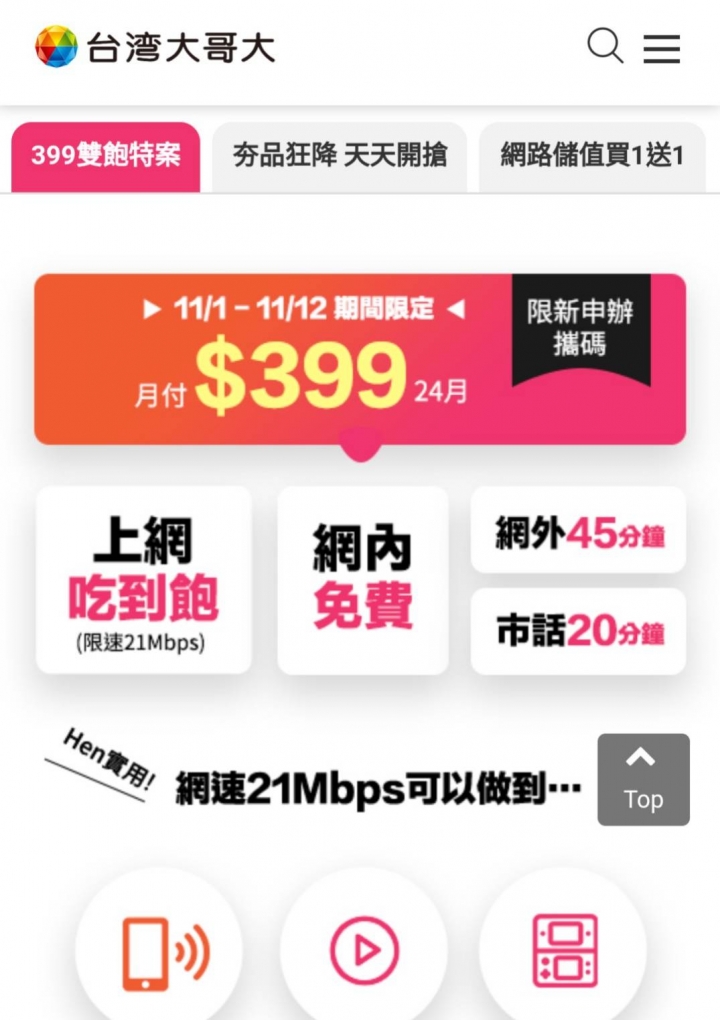Go to 台灣大哥大 homepage via logo

click(x=155, y=47)
